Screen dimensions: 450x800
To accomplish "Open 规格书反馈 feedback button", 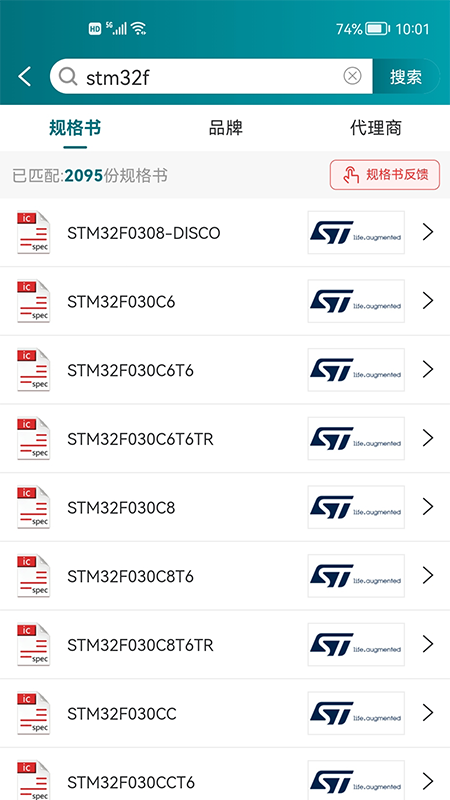I will 385,175.
